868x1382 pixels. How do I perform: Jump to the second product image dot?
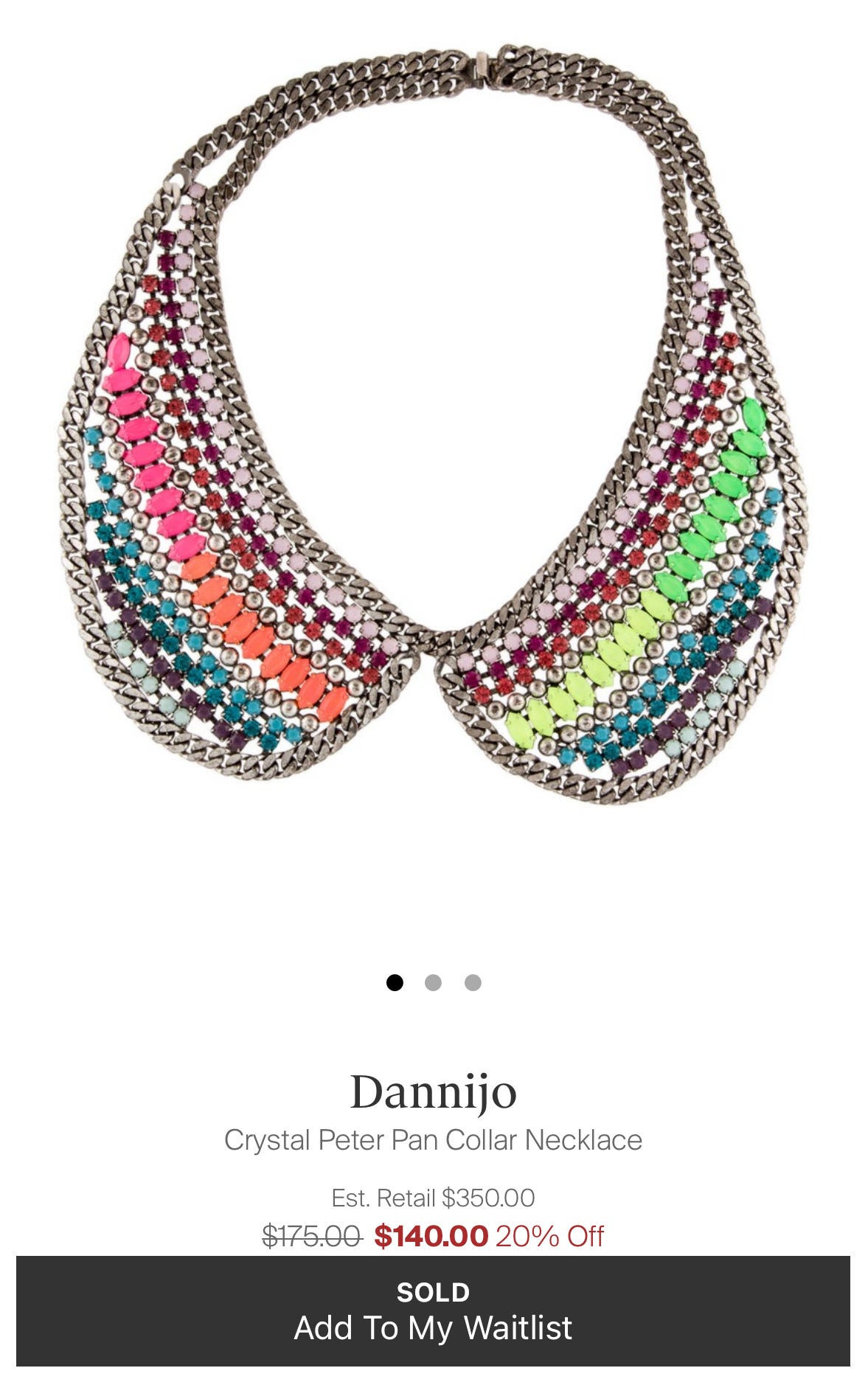tap(433, 982)
